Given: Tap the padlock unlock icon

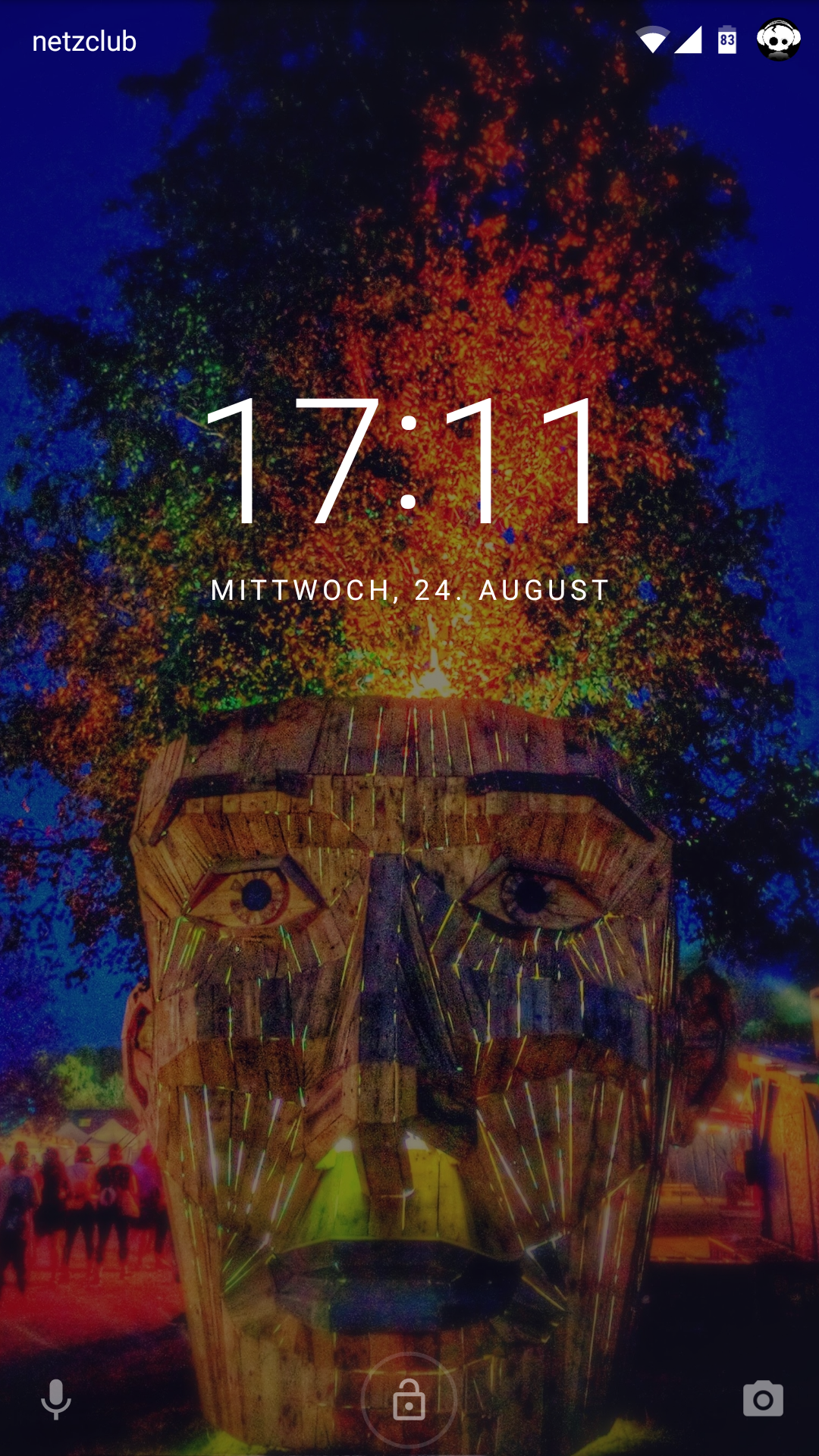Looking at the screenshot, I should tap(409, 1399).
